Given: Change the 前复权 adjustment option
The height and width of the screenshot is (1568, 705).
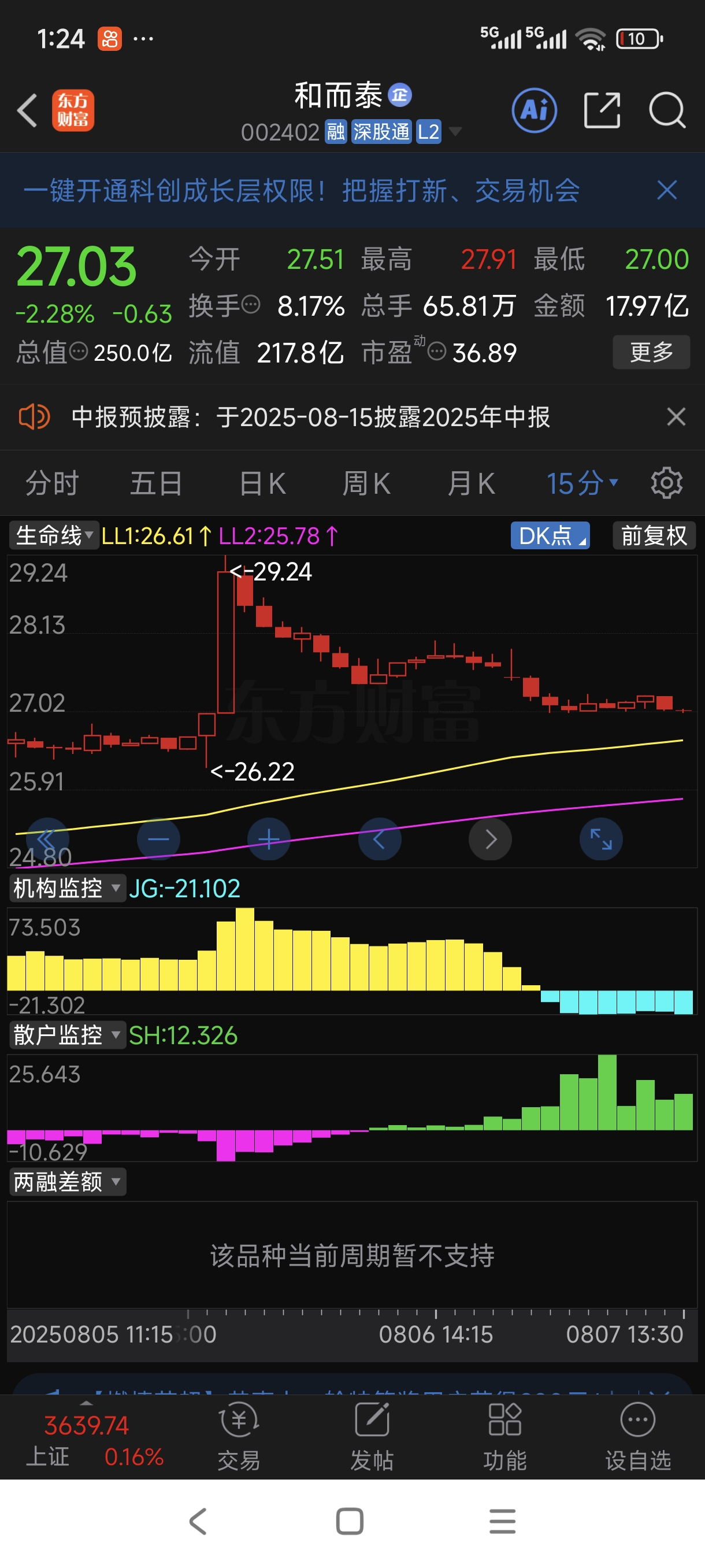Looking at the screenshot, I should (x=654, y=535).
